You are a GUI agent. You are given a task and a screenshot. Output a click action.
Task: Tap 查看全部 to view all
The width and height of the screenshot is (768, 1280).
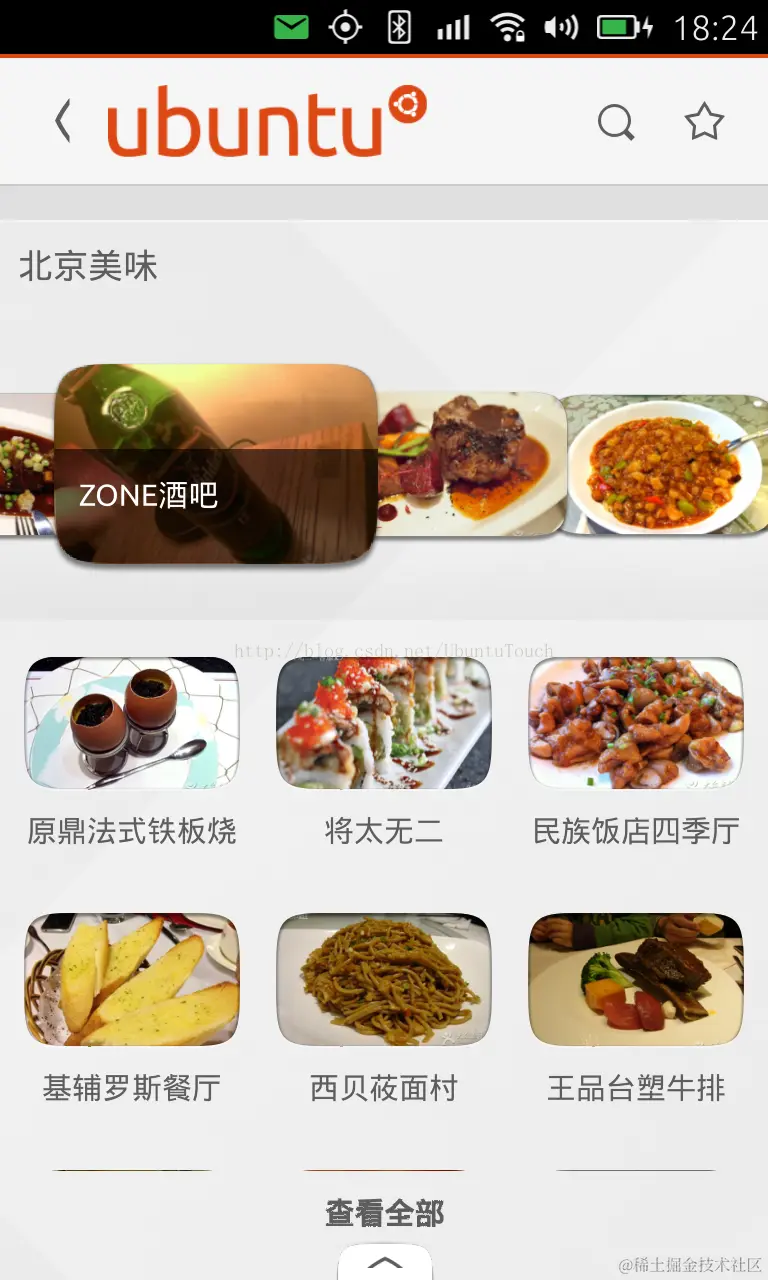tap(384, 1213)
